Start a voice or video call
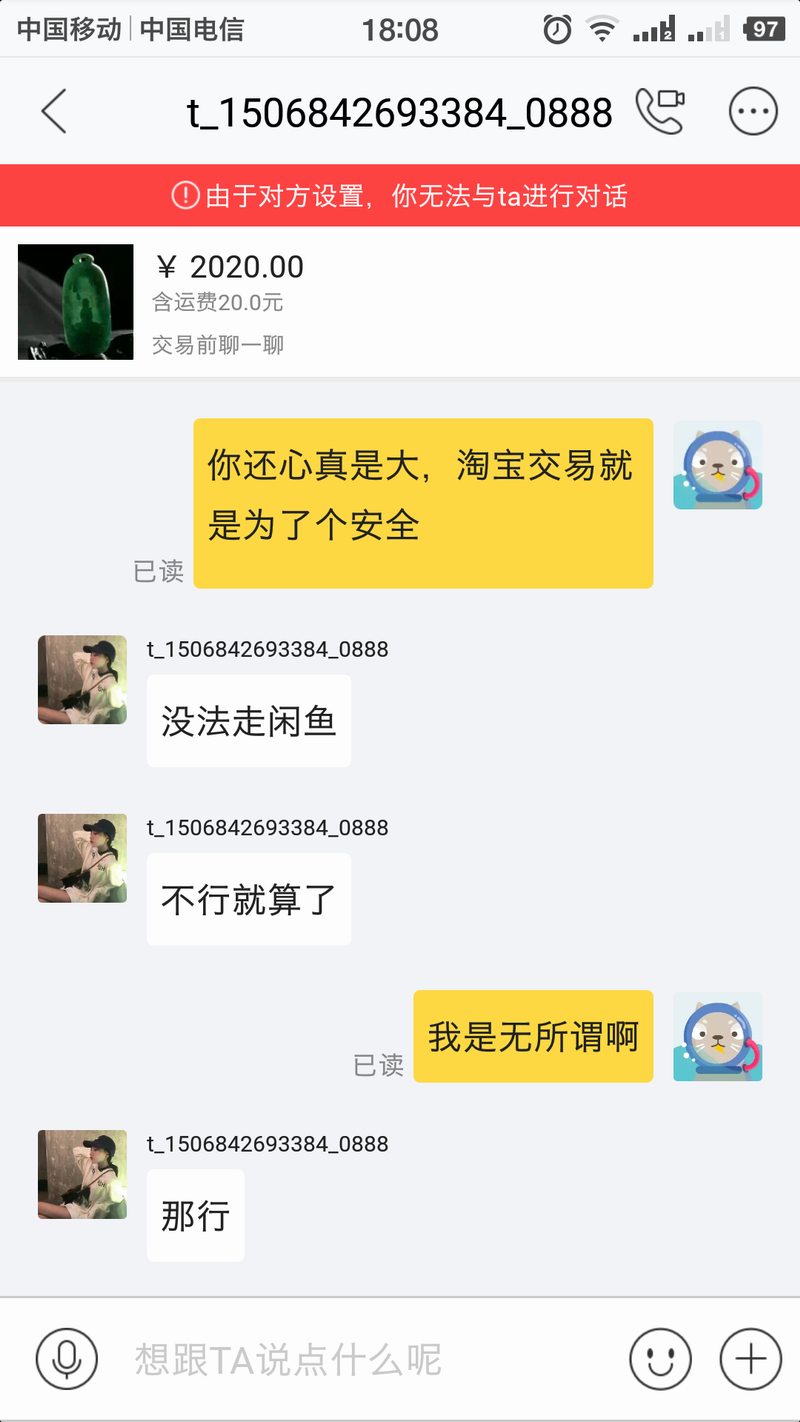Screen dimensions: 800x1422 coord(660,111)
